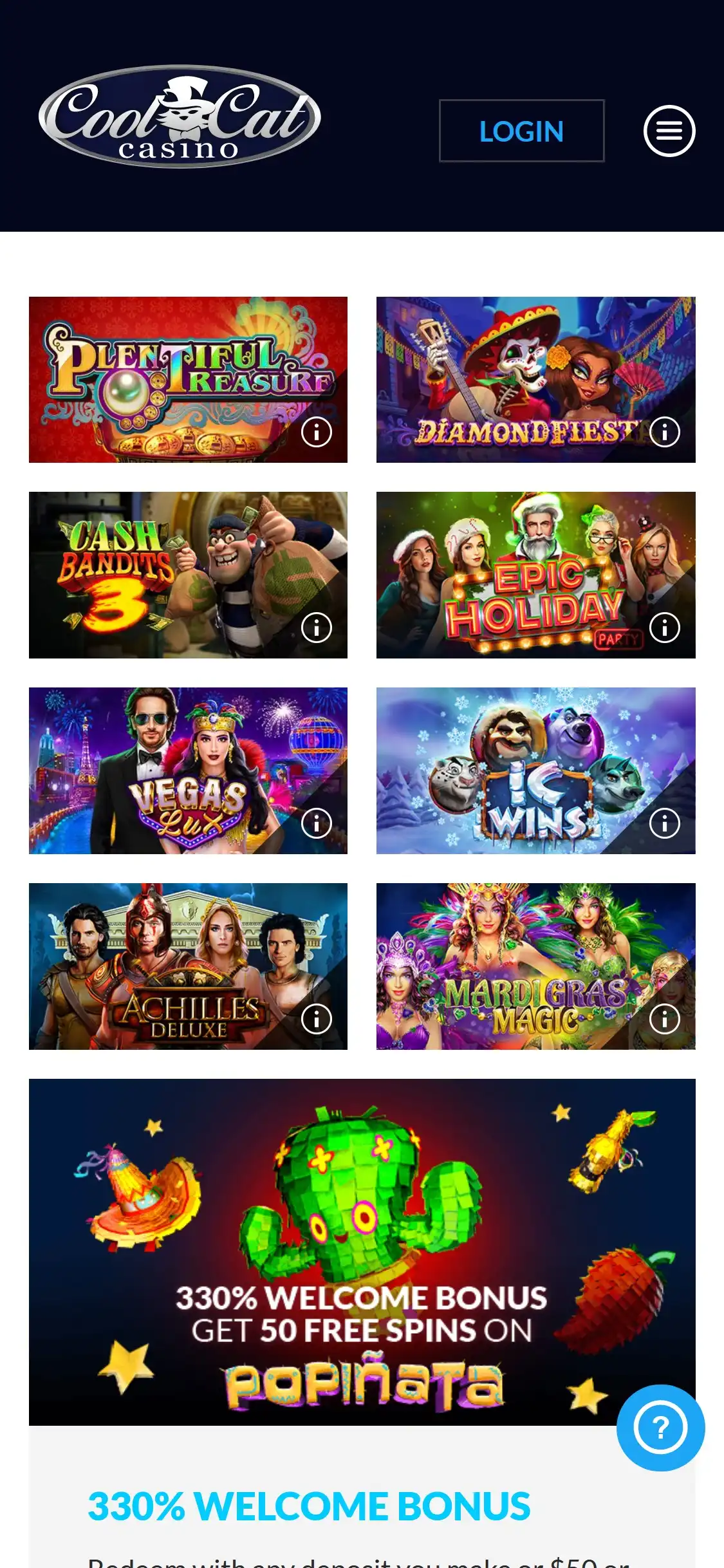This screenshot has width=724, height=1568.
Task: Show info for Plentiful Treasure
Action: (317, 432)
